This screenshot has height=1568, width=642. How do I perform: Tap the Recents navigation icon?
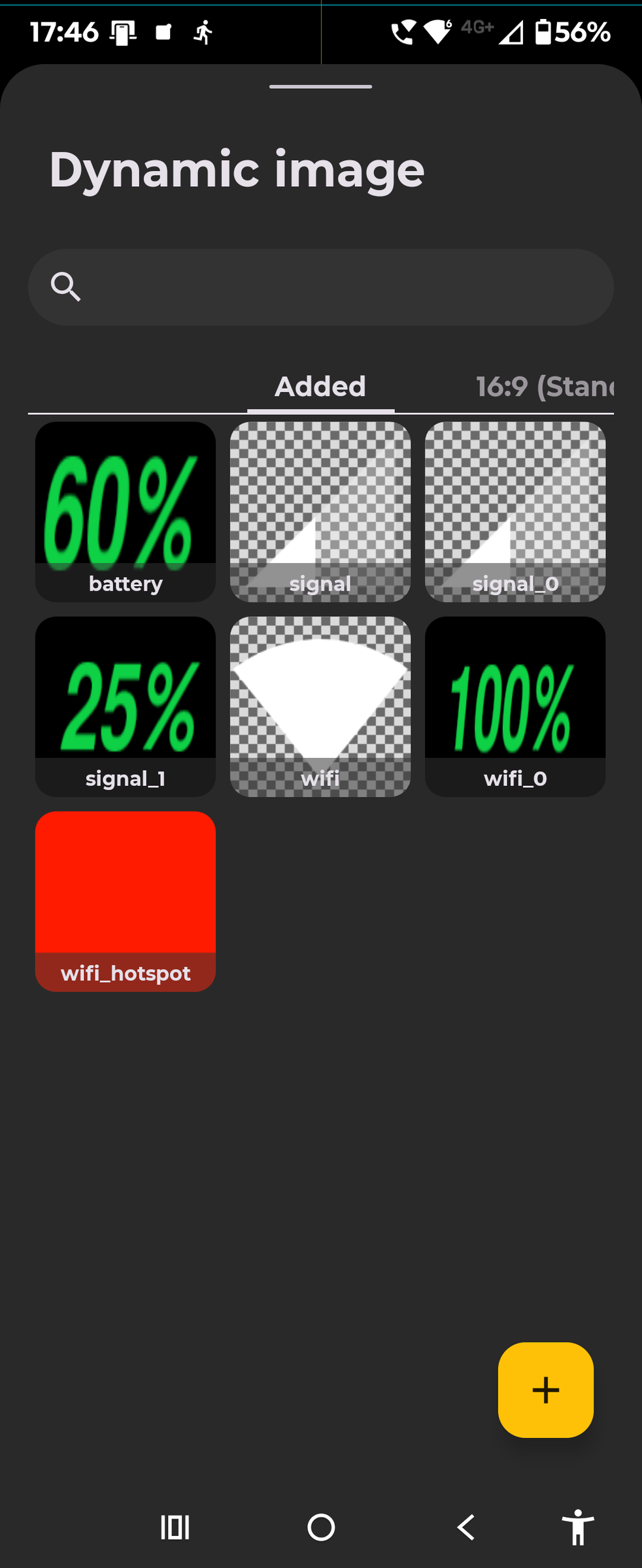[x=173, y=1528]
